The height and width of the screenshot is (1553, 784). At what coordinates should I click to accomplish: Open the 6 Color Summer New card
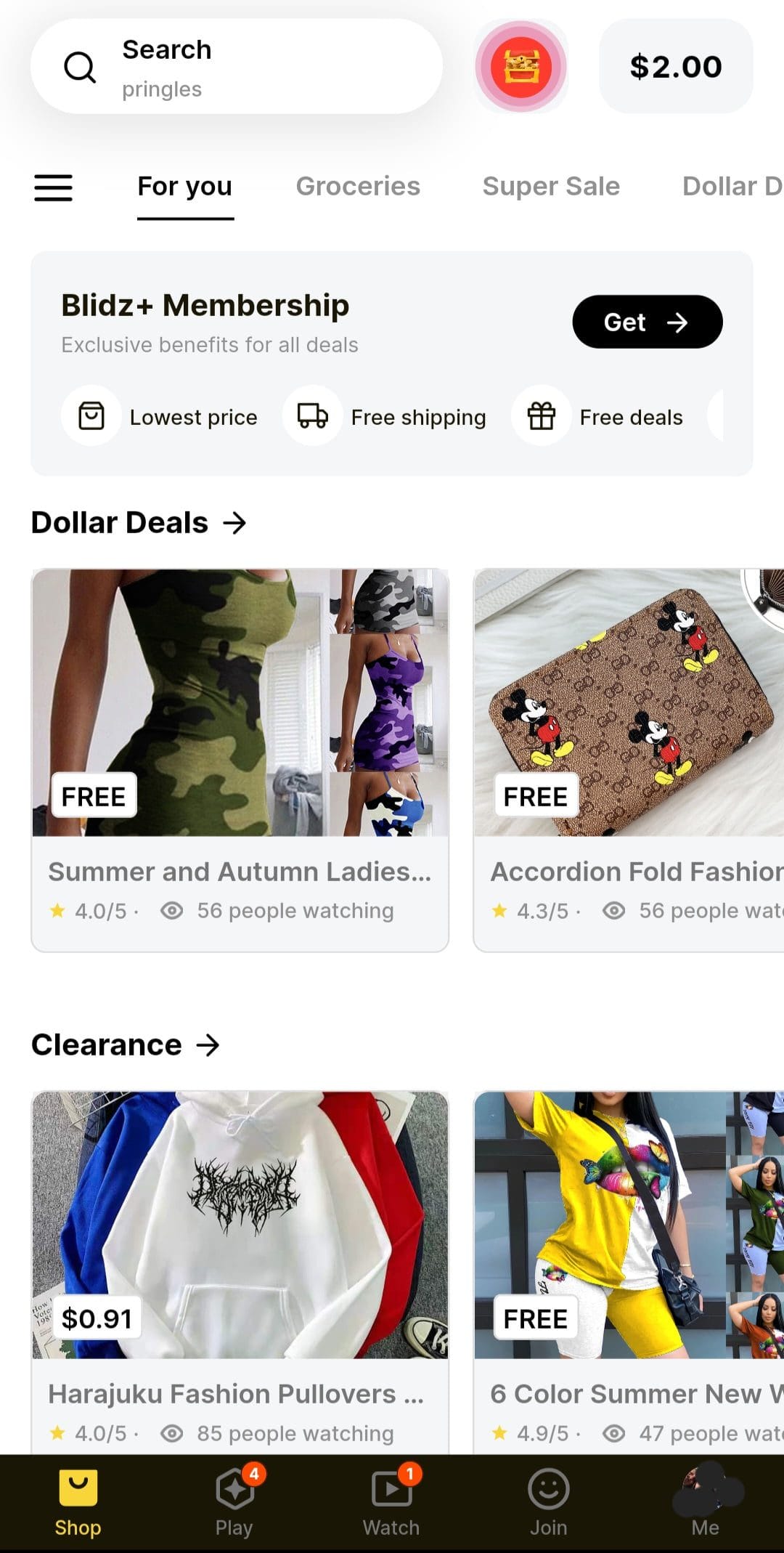[x=629, y=1272]
